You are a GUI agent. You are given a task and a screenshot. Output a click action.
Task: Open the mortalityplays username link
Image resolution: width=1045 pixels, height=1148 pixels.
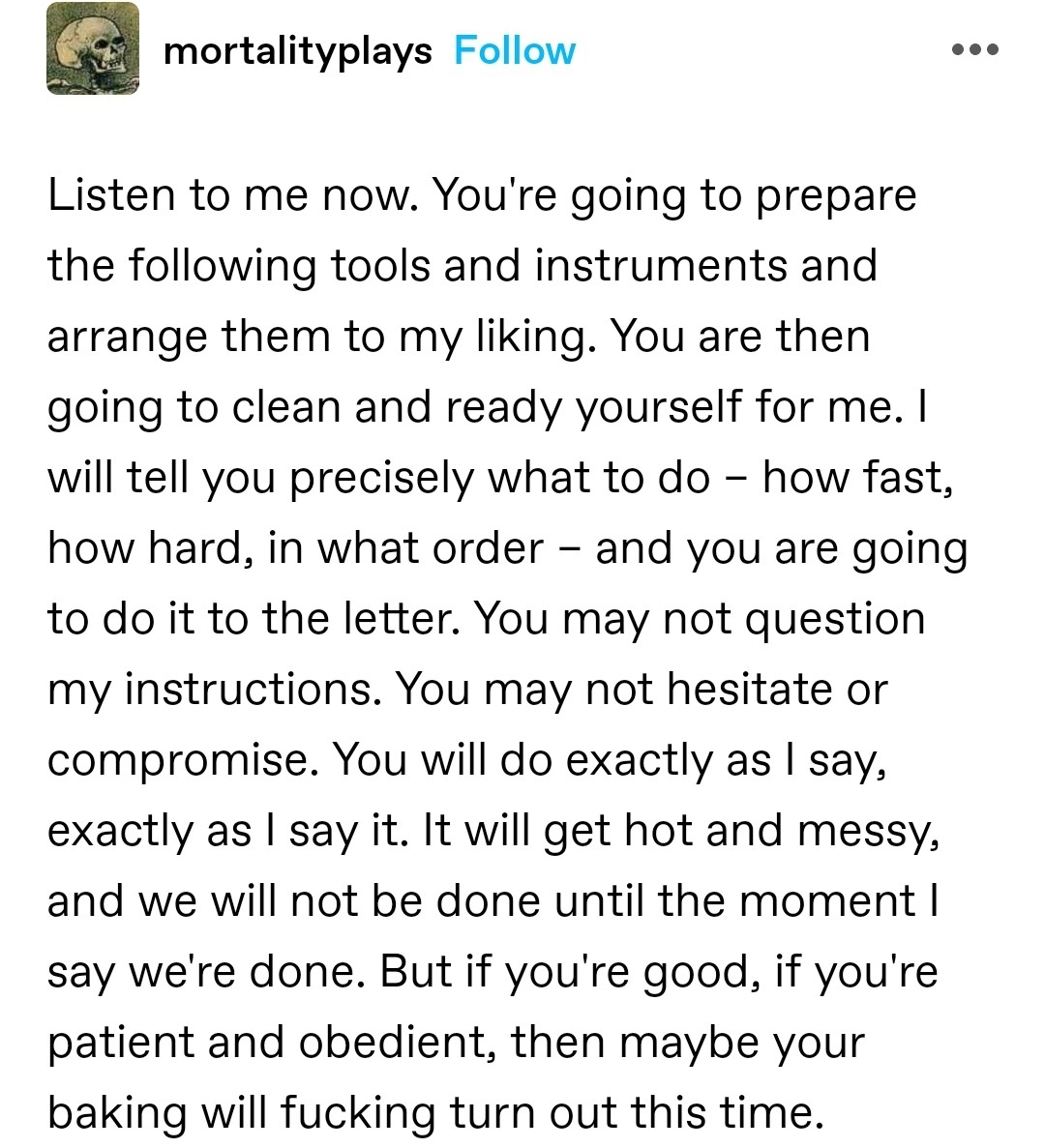click(297, 50)
